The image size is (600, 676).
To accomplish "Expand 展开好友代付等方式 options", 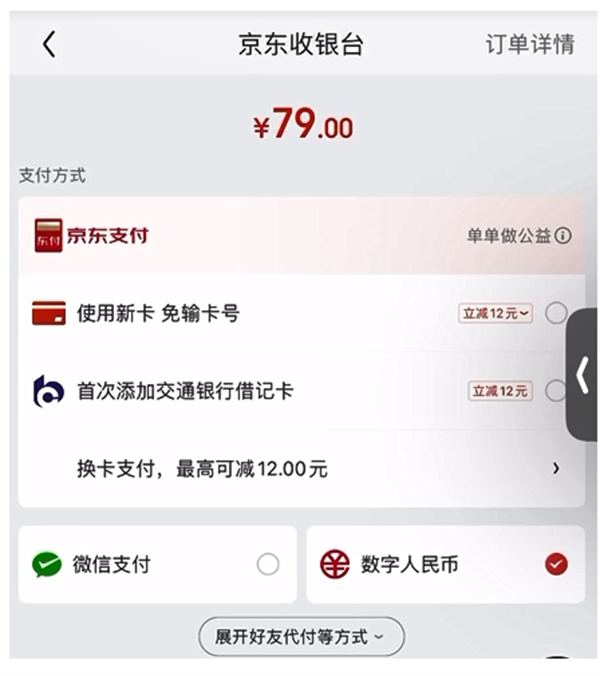I will pyautogui.click(x=300, y=636).
